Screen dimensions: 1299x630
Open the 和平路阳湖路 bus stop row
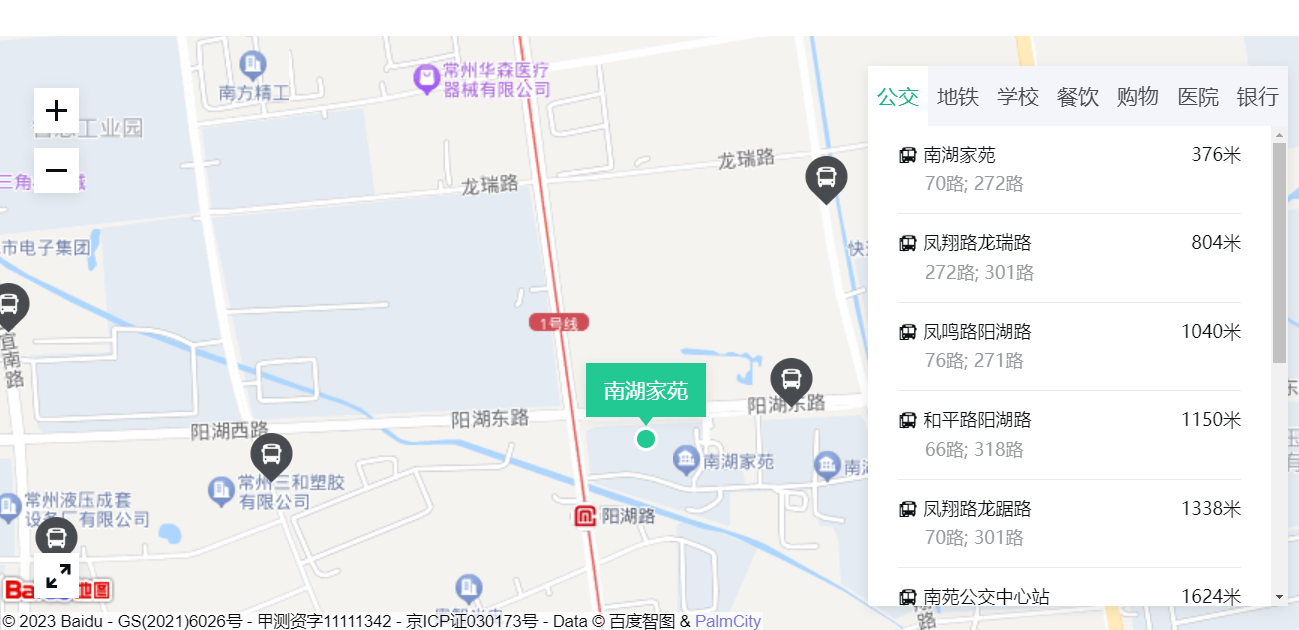point(1068,434)
